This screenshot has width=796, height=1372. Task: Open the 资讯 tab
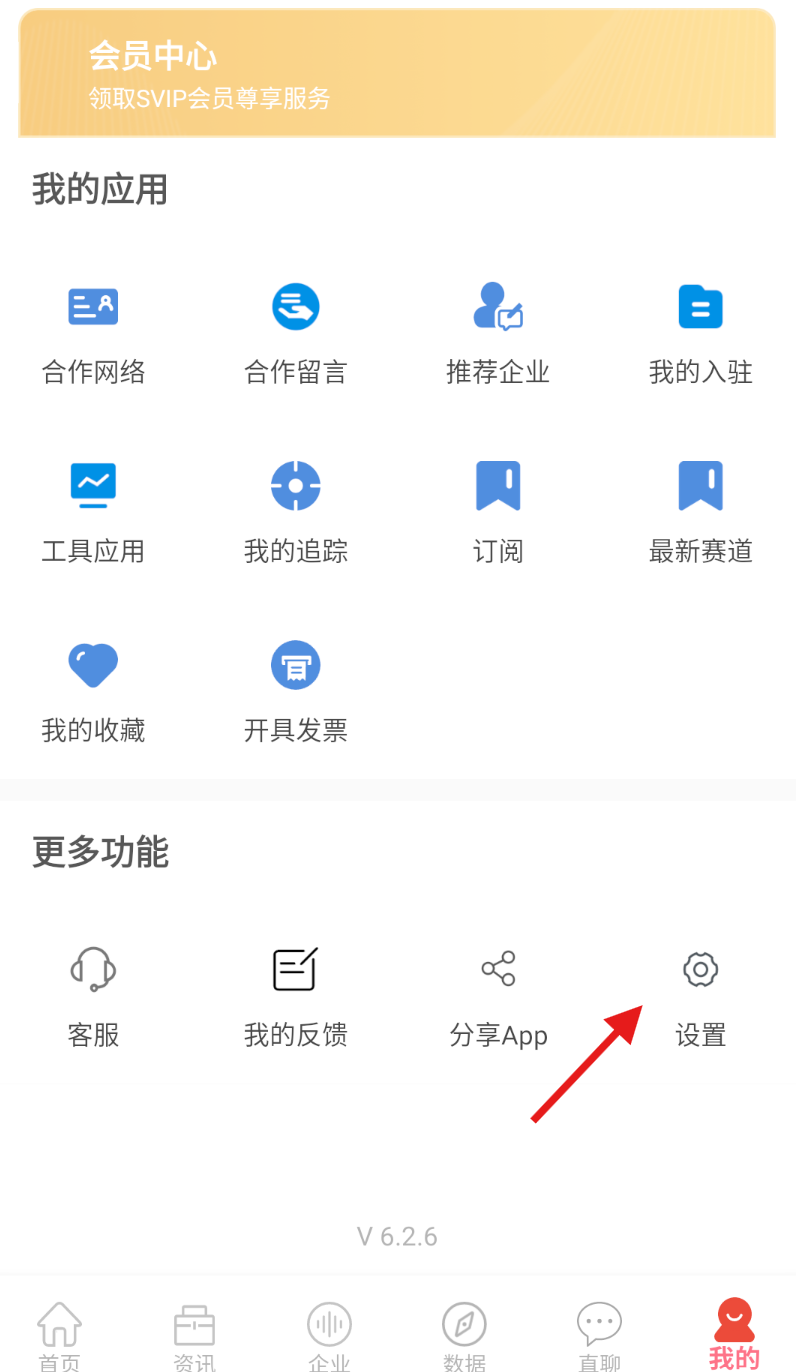coord(195,1330)
